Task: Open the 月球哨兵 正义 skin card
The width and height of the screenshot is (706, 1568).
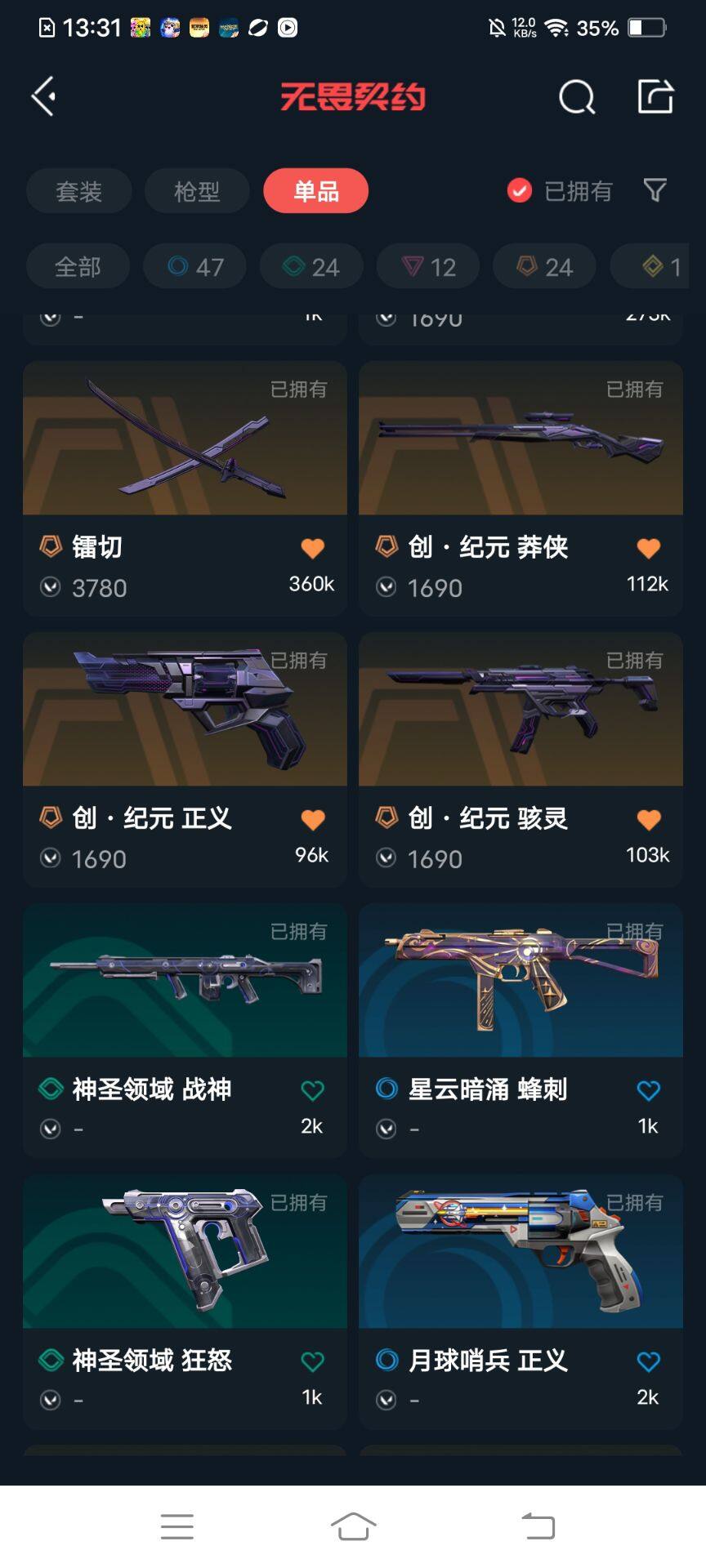Action: point(521,1253)
